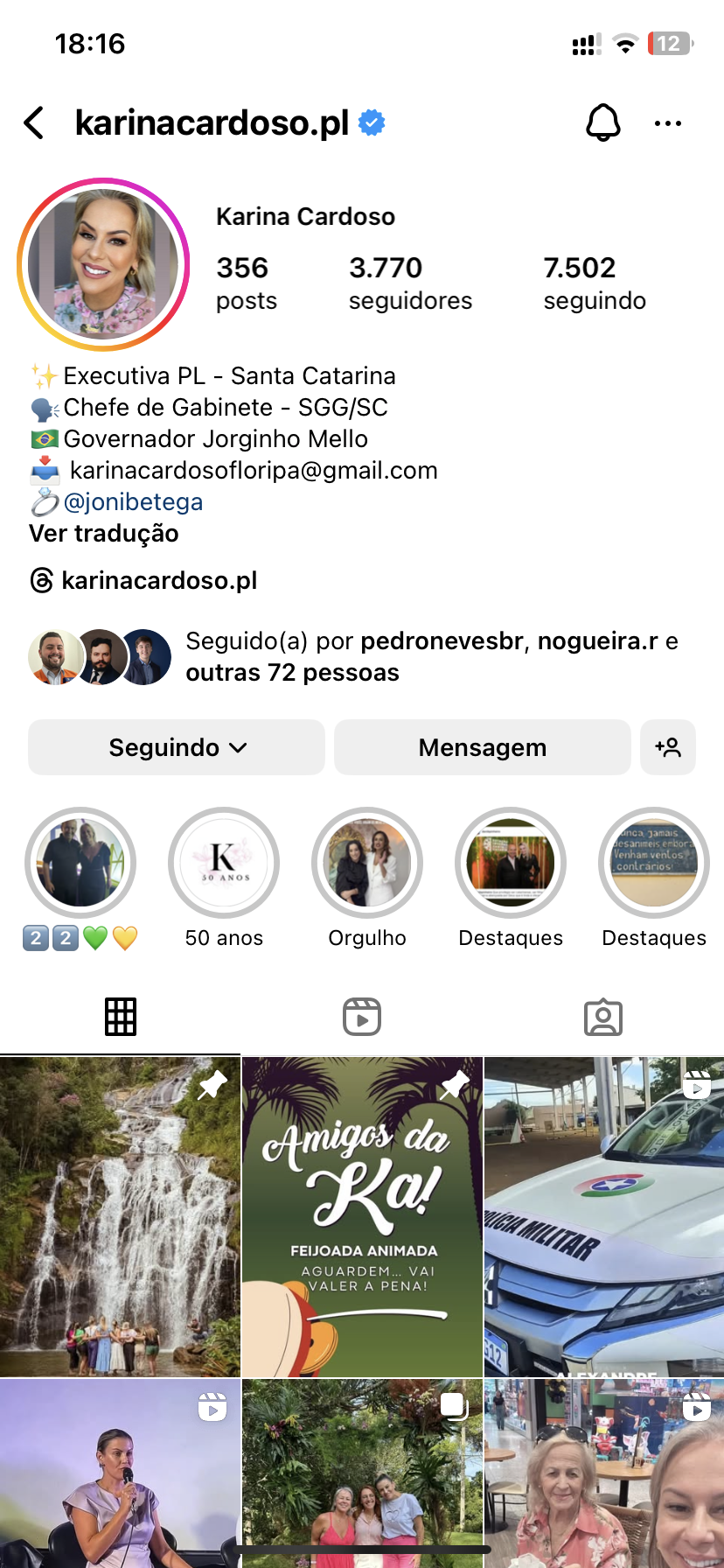Open the three-dot options menu
724x1568 pixels.
pos(668,123)
